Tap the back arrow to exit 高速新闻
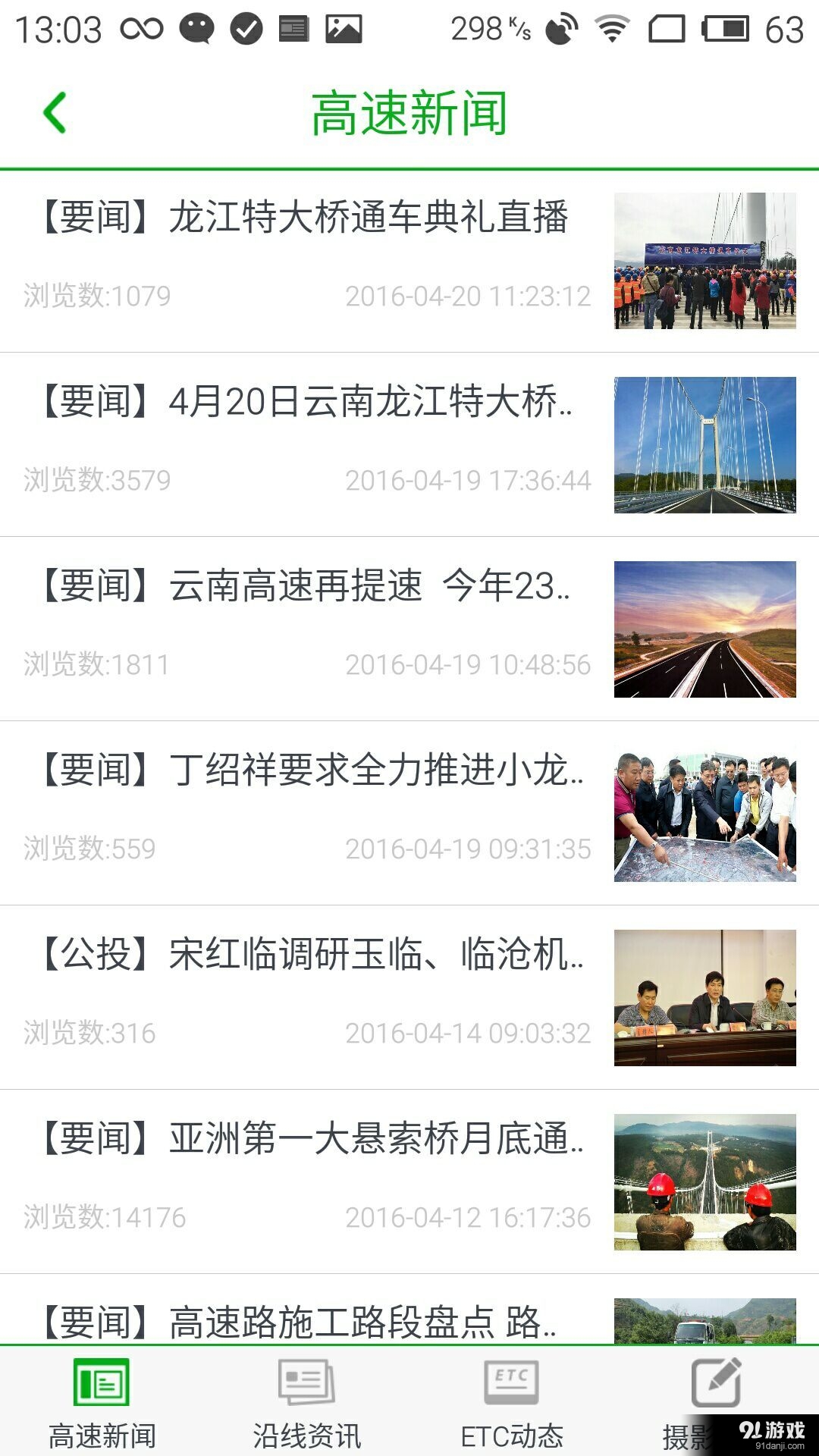819x1456 pixels. [53, 111]
